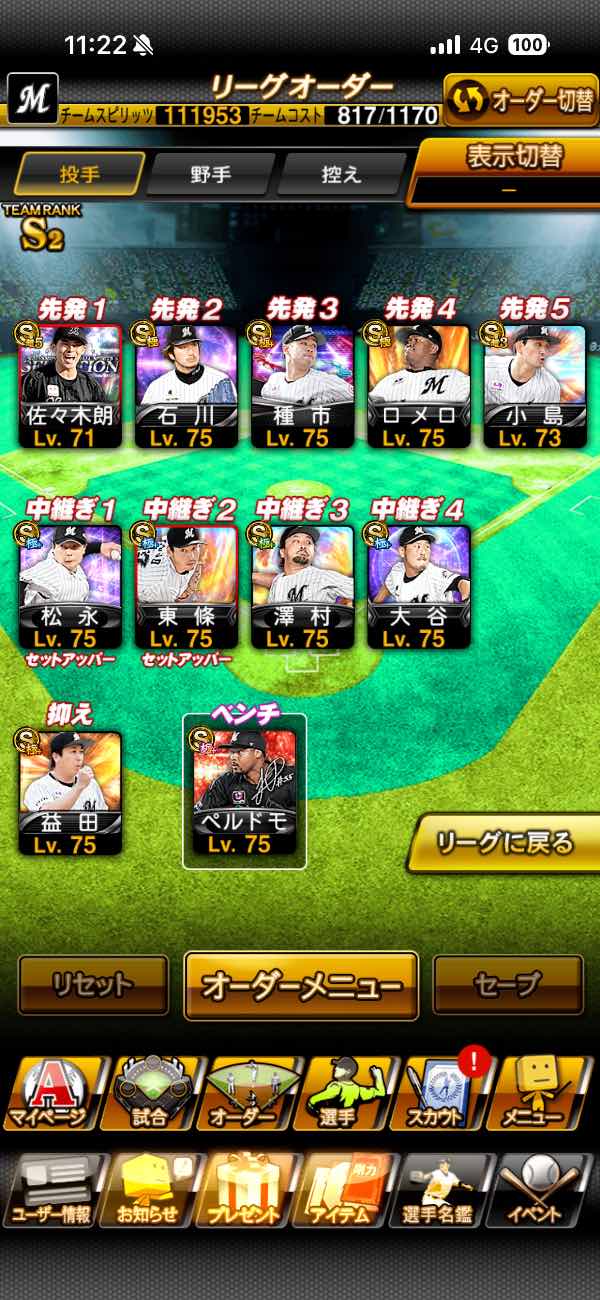Screen dimensions: 600x1300
Task: Tap the bench player ペルドモ
Action: (x=245, y=792)
